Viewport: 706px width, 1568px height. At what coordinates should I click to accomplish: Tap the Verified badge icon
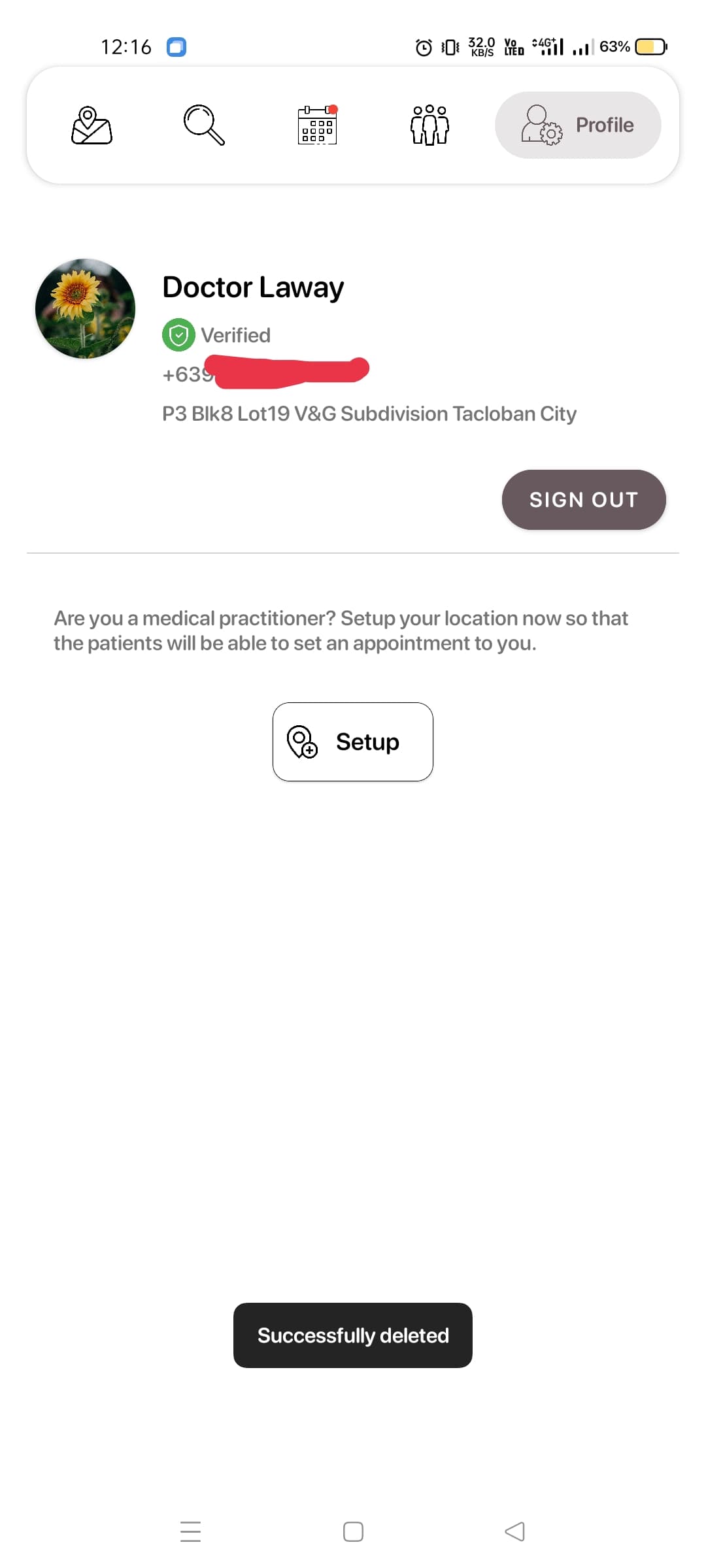pos(178,335)
